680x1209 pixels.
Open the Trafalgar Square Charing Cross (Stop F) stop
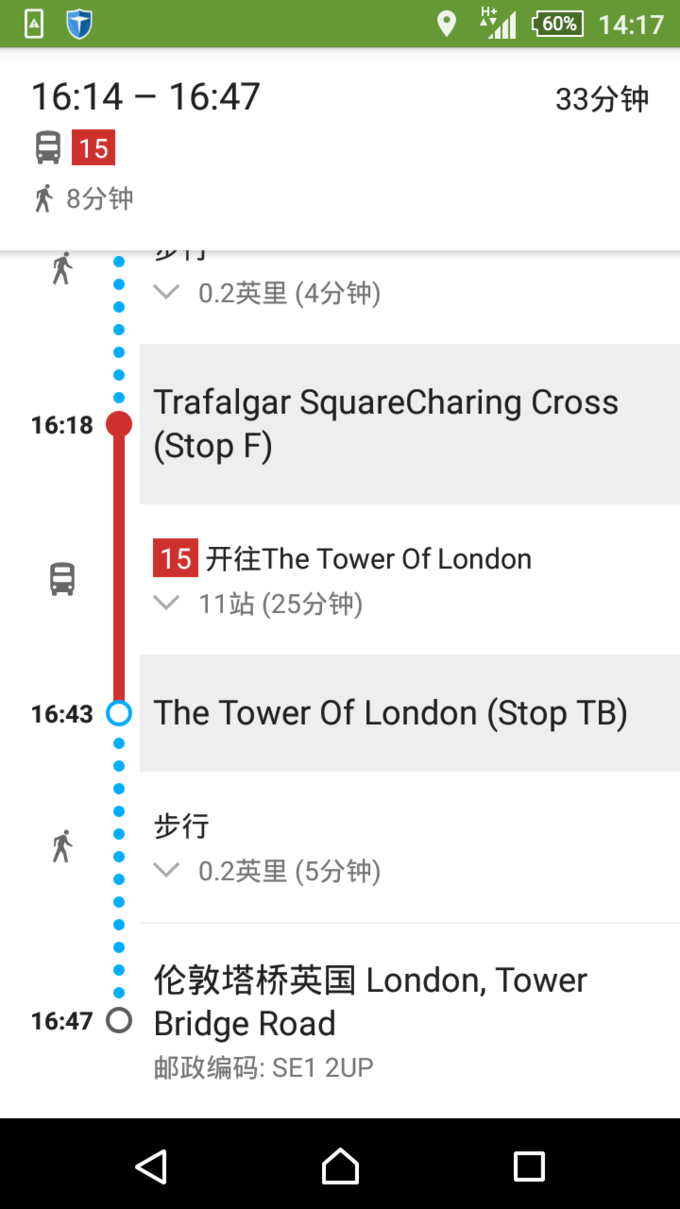[408, 424]
